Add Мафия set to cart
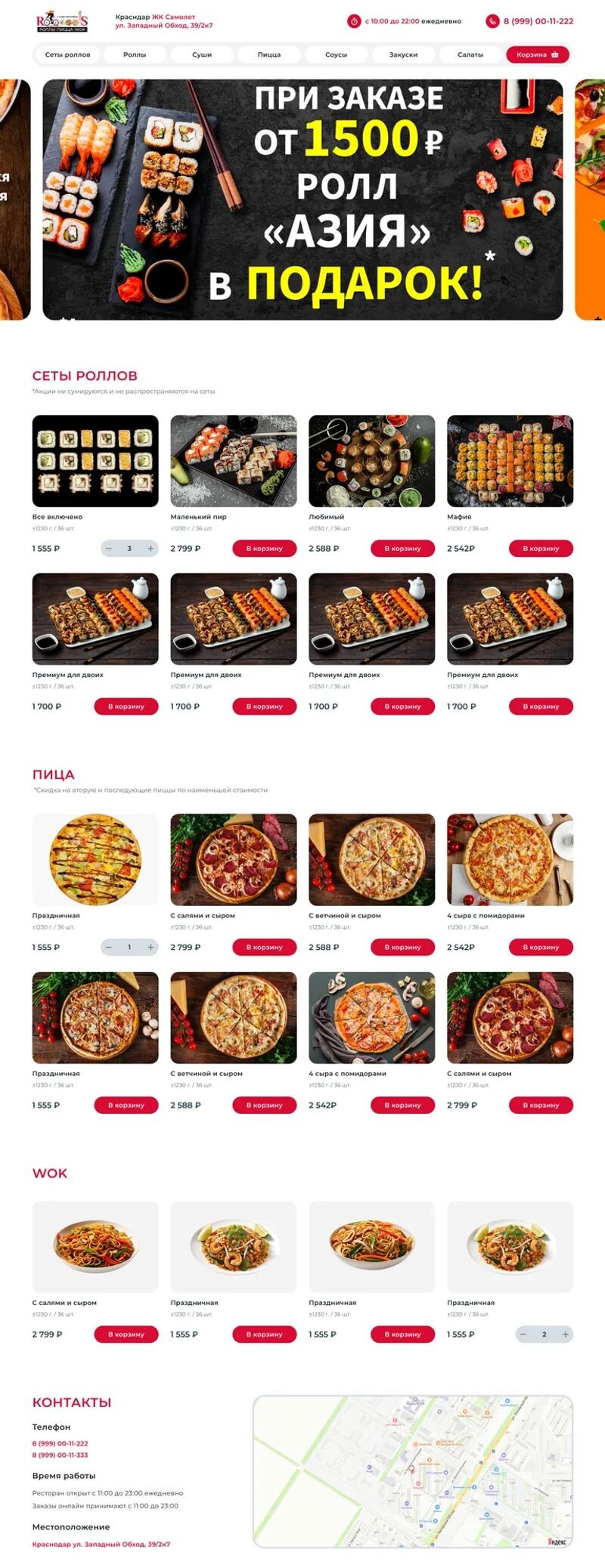The width and height of the screenshot is (605, 1568). 541,549
